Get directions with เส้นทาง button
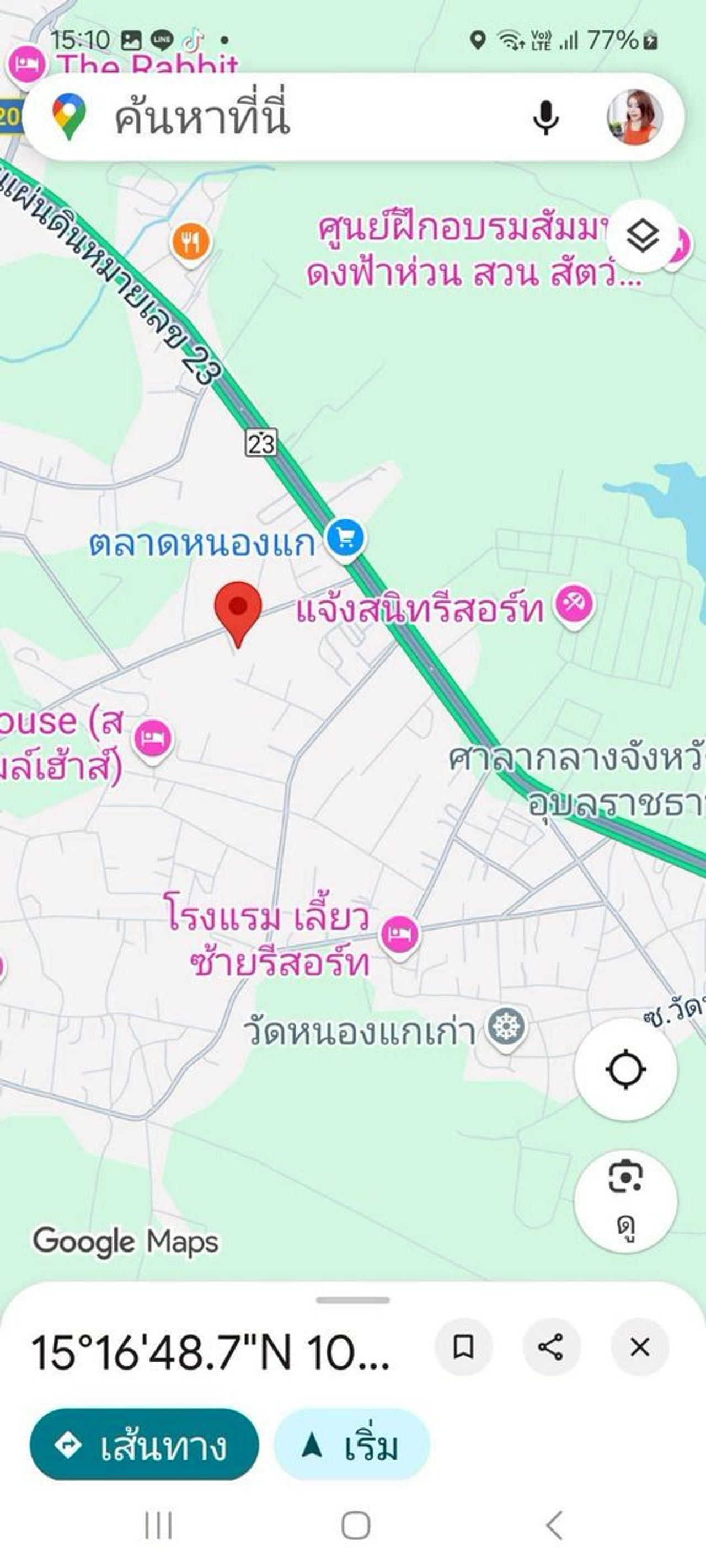Screen dimensions: 706x1568 pos(145,1445)
